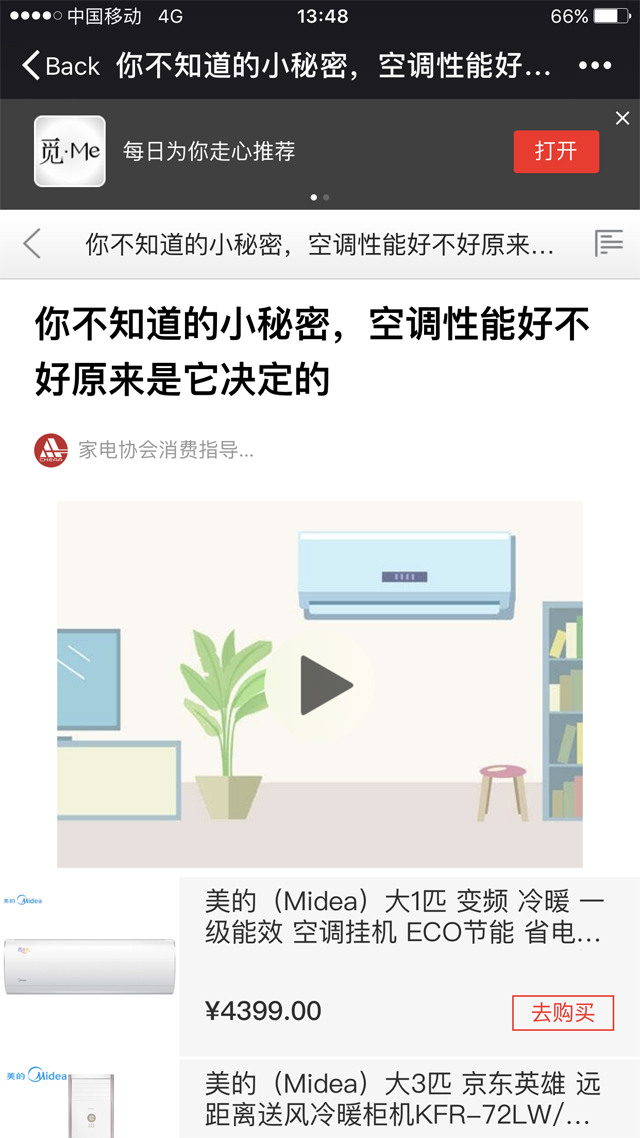
Task: Open the 家电协会消费指导 author profile
Action: [x=144, y=450]
